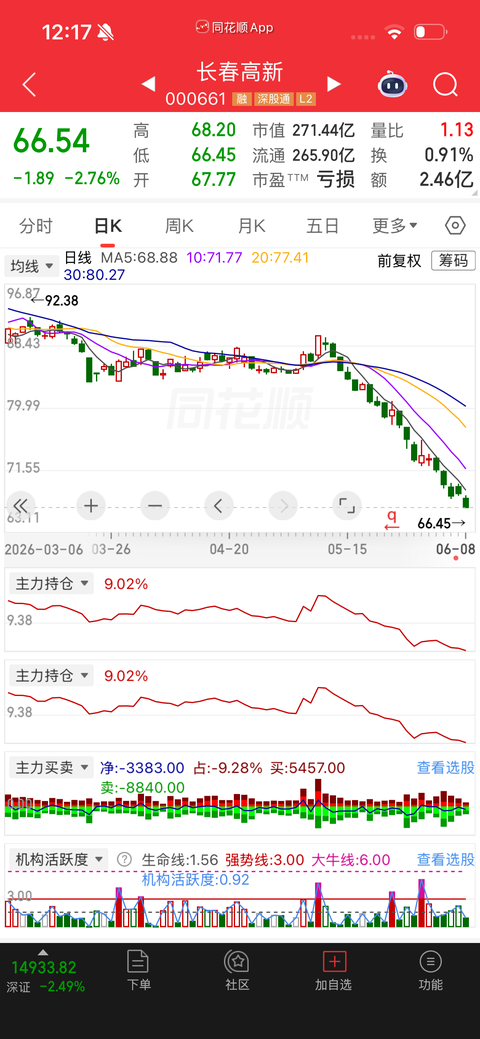Switch to the 五日 tab
The image size is (480, 1039).
click(322, 226)
